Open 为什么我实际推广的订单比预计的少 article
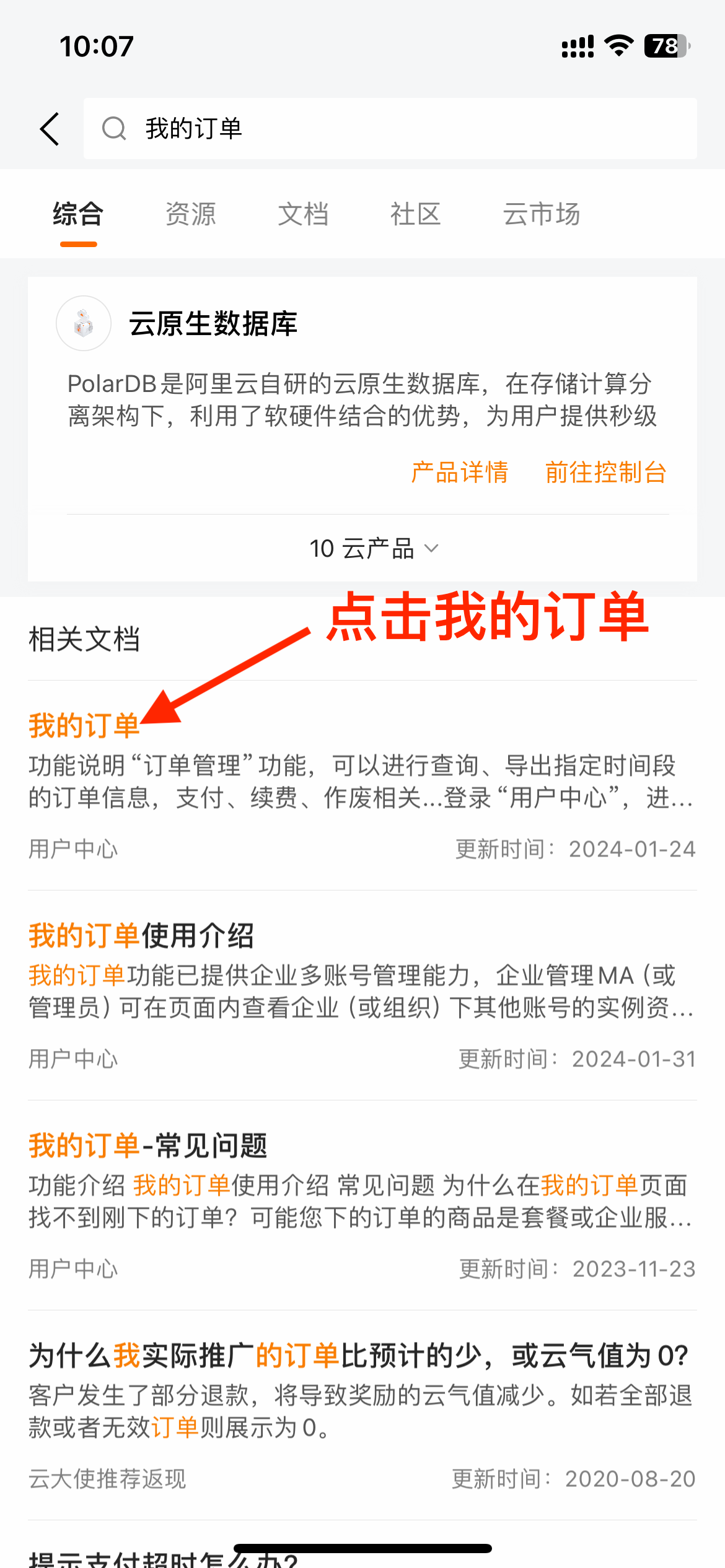Image resolution: width=725 pixels, height=1568 pixels. point(358,1356)
